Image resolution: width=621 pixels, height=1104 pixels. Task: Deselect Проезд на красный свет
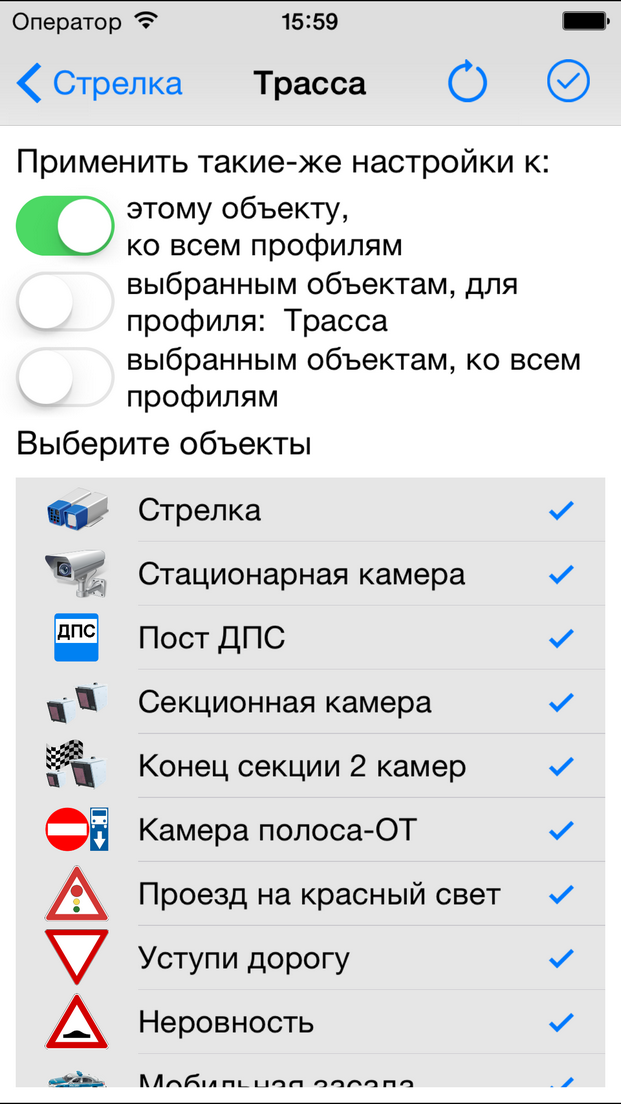pos(310,894)
